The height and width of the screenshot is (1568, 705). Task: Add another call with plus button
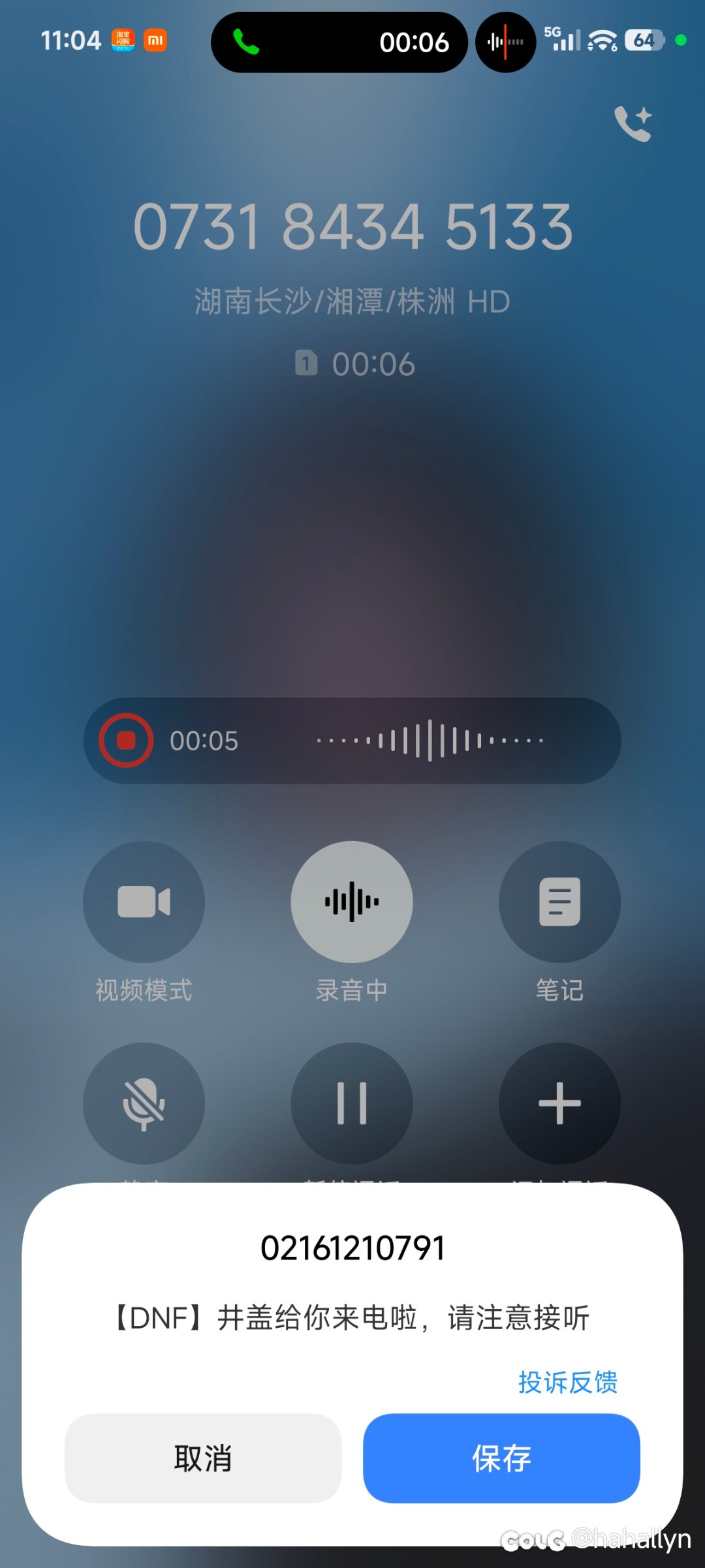pos(559,1103)
